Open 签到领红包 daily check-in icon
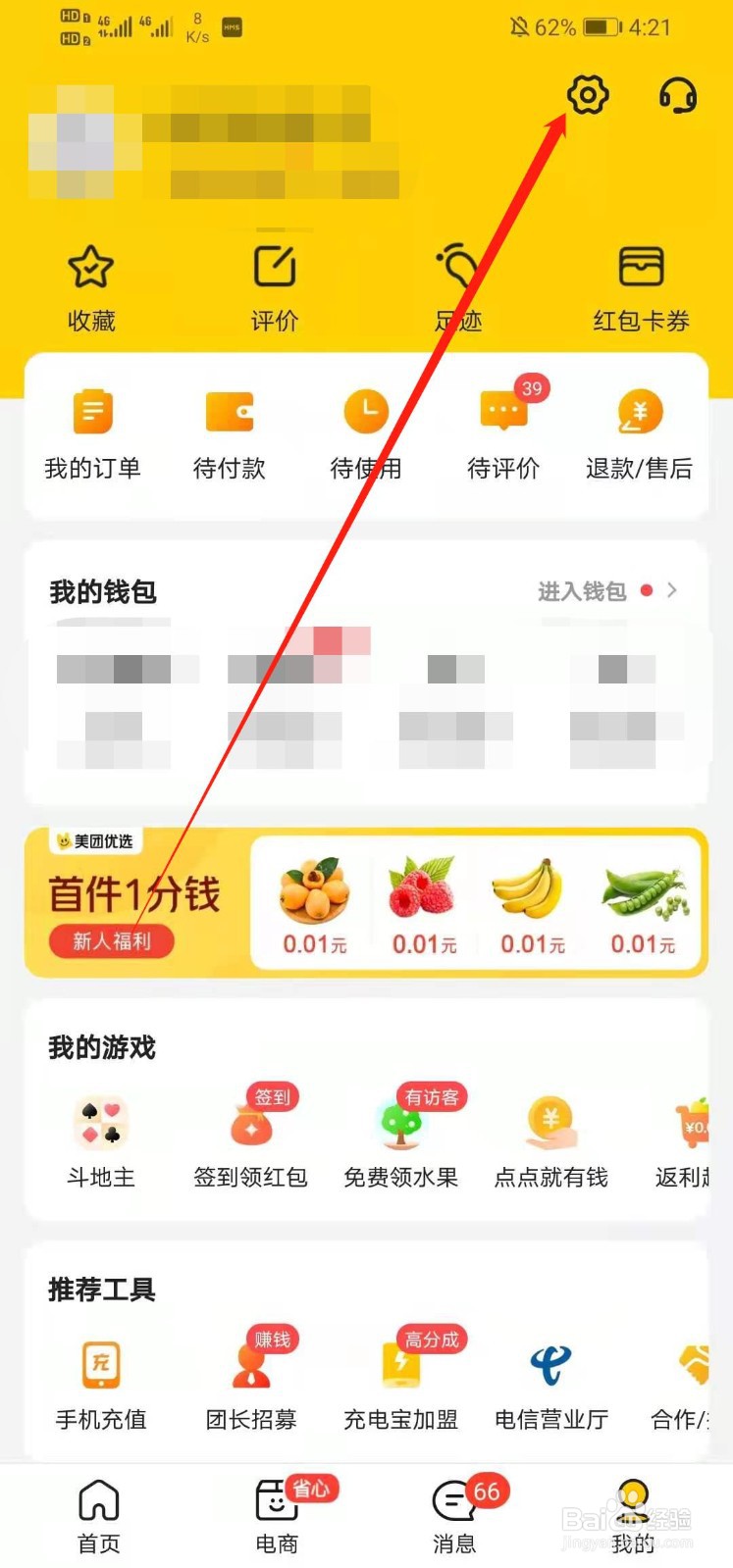733x1568 pixels. click(250, 1128)
